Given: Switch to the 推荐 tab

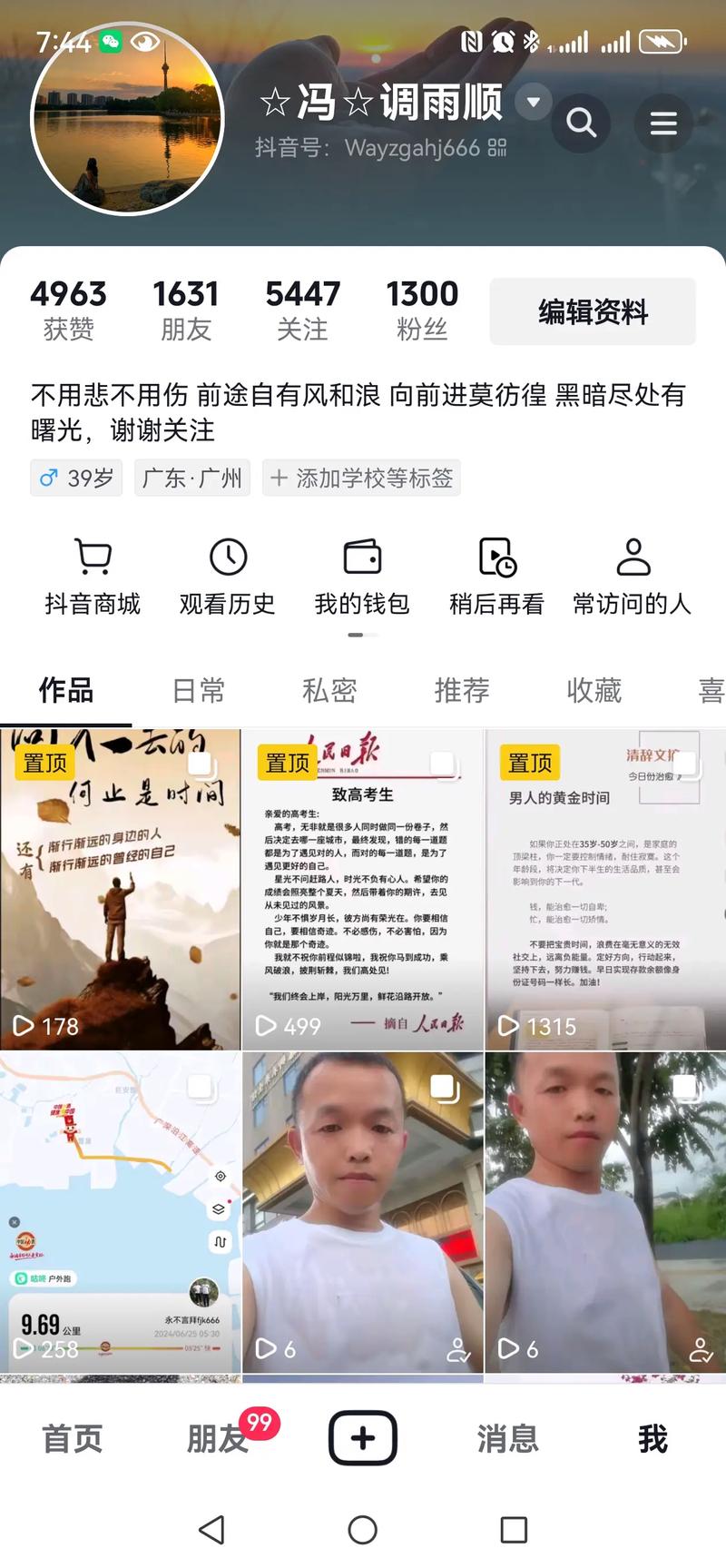Looking at the screenshot, I should tap(462, 691).
